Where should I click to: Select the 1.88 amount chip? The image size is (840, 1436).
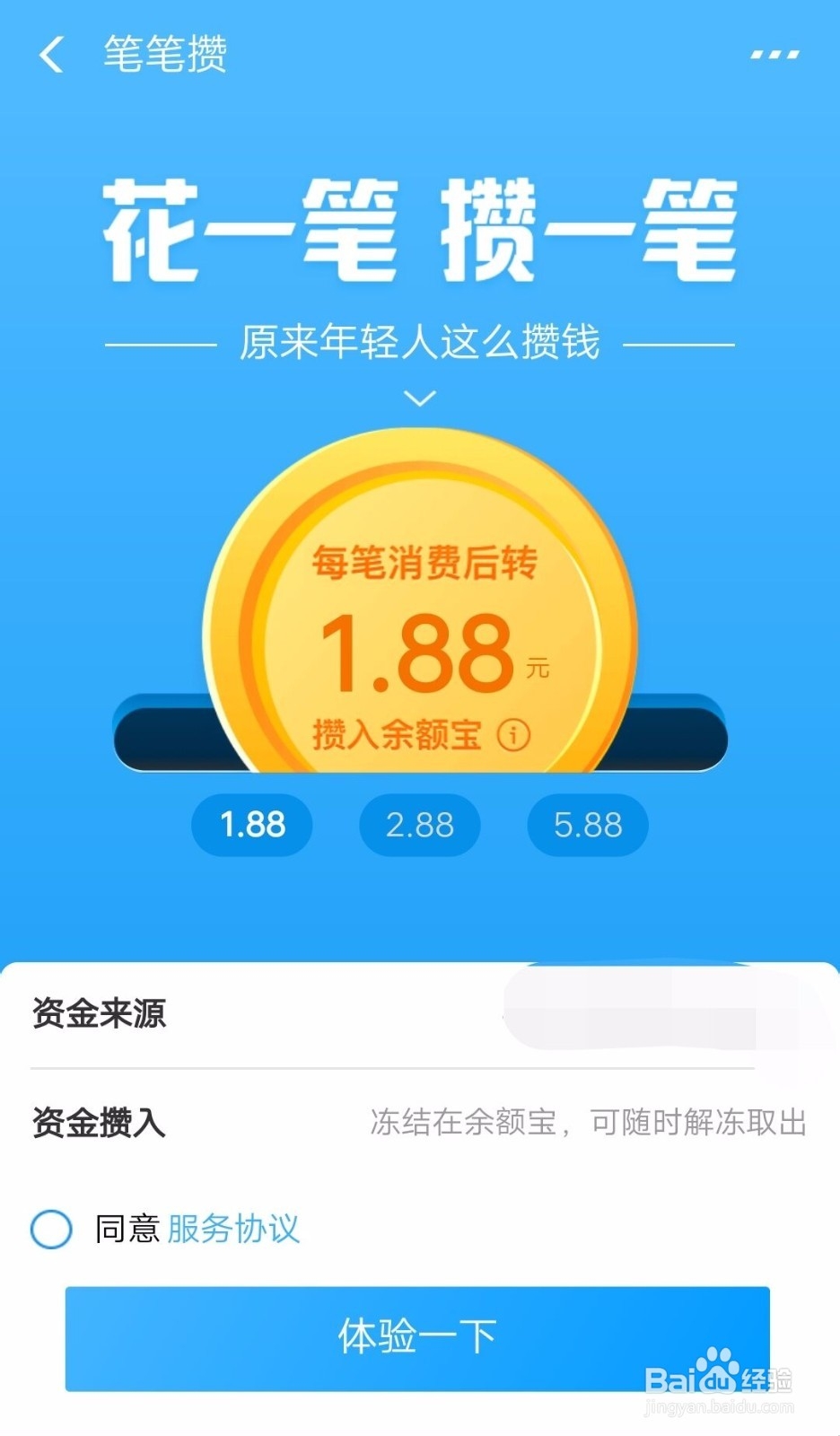click(x=251, y=825)
